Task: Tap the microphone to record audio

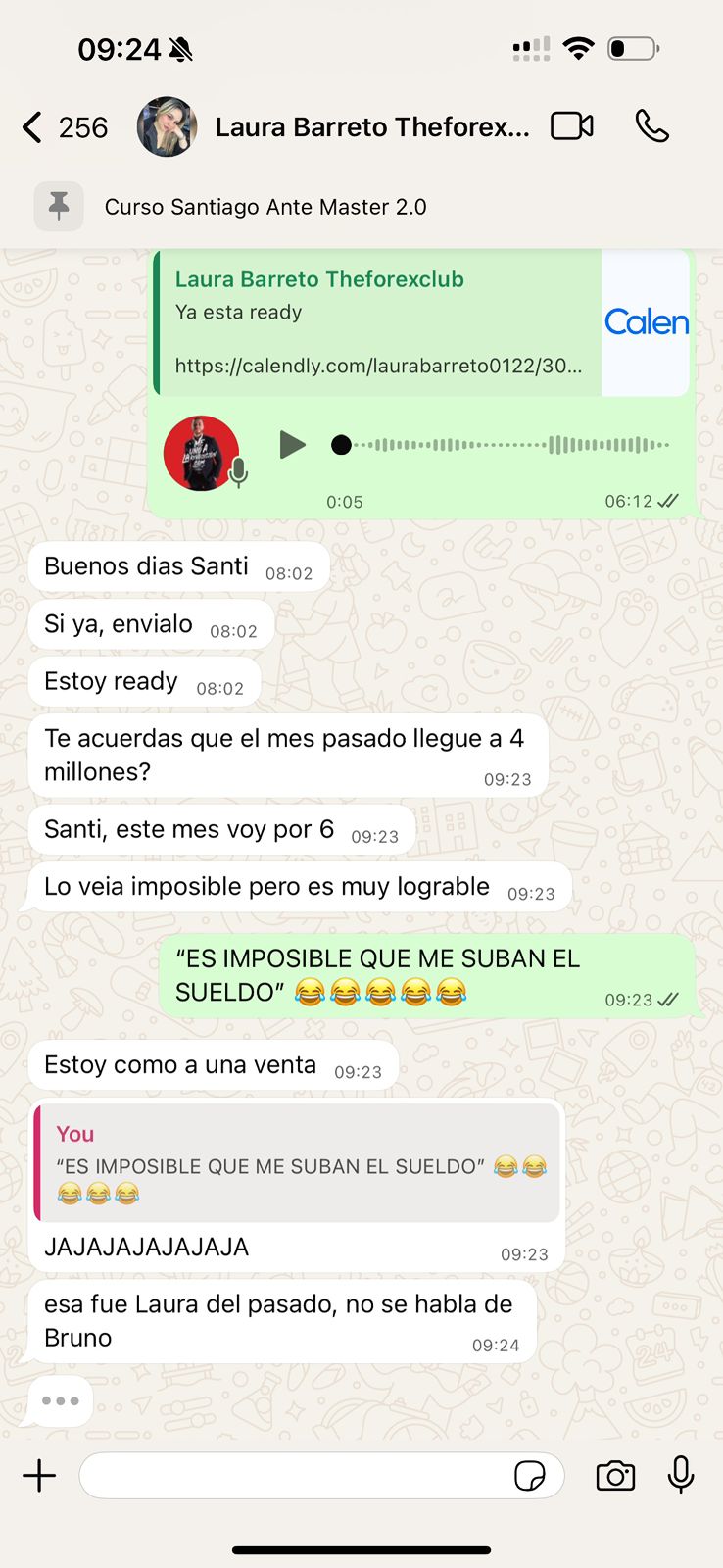Action: [681, 1475]
